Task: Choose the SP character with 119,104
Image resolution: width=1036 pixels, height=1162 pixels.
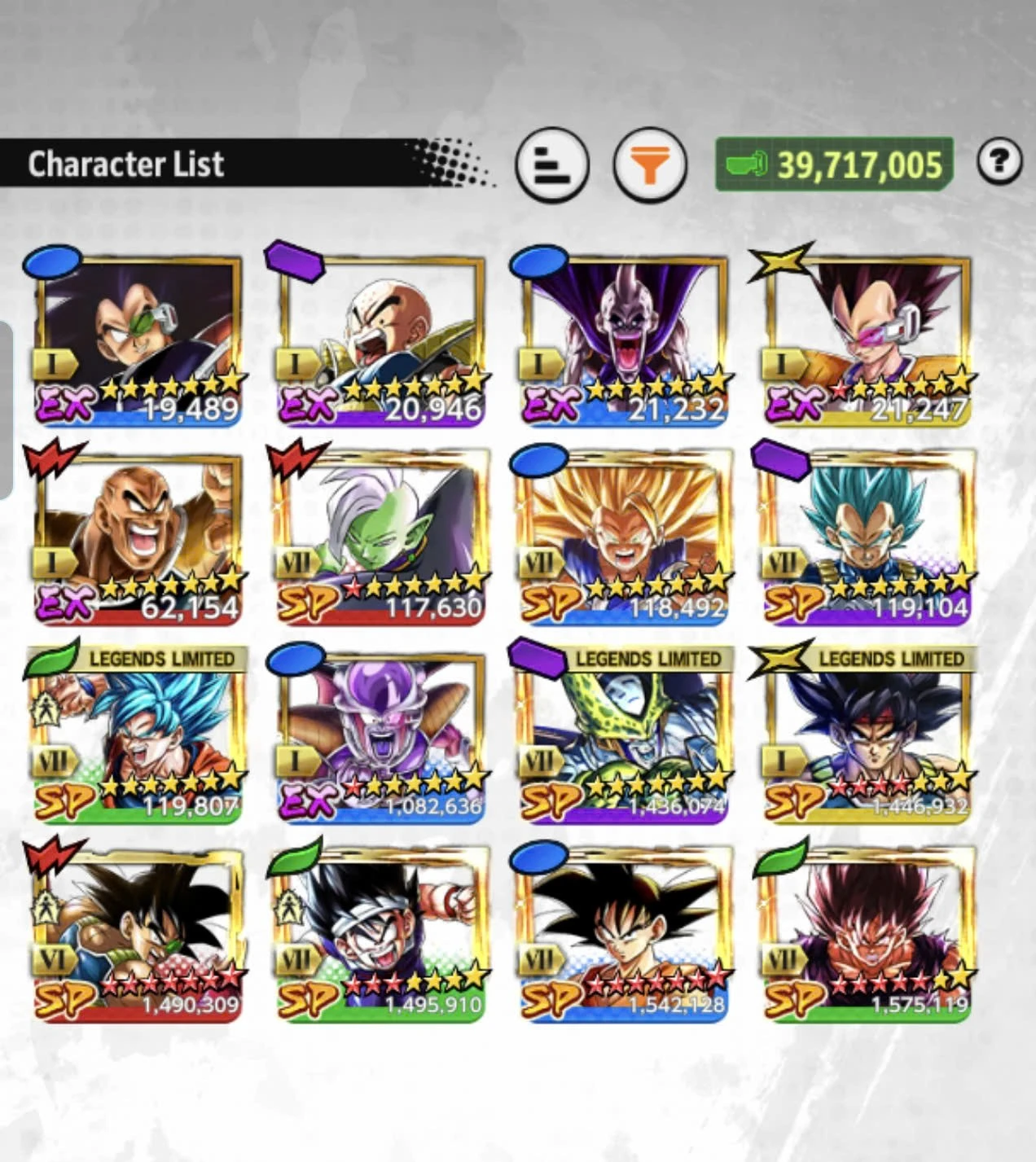Action: point(867,537)
